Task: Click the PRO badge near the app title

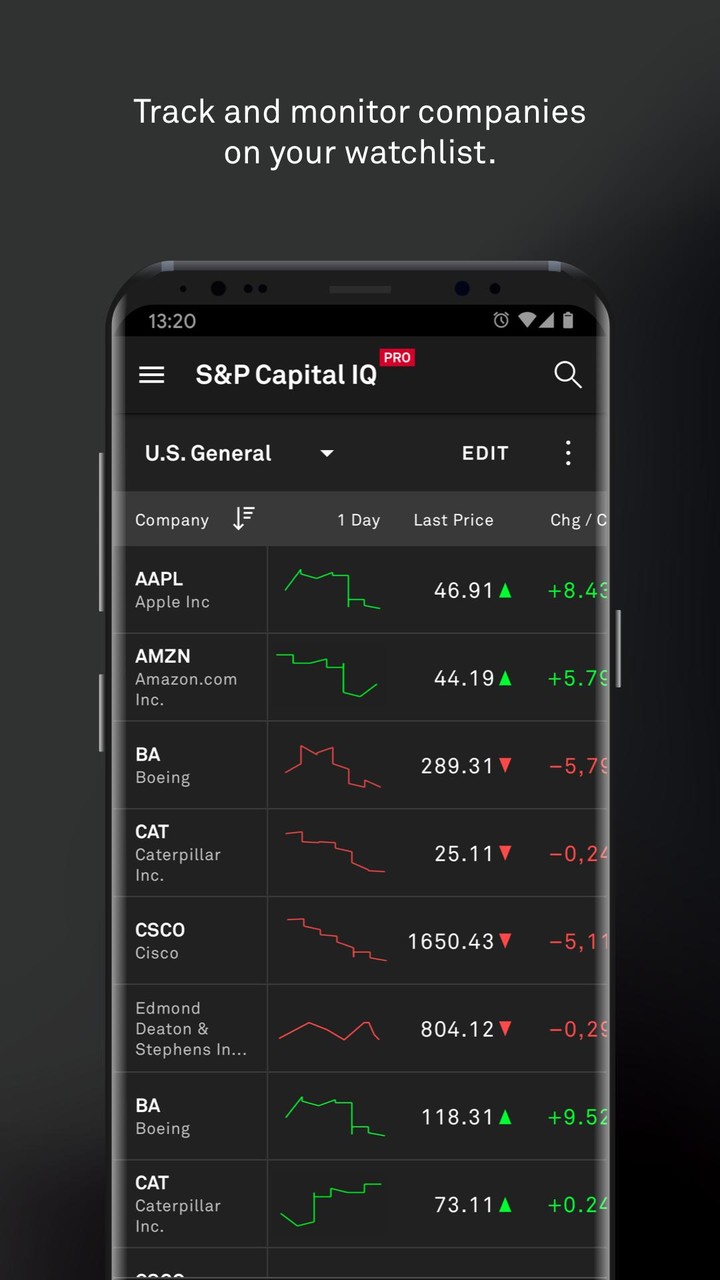Action: (396, 357)
